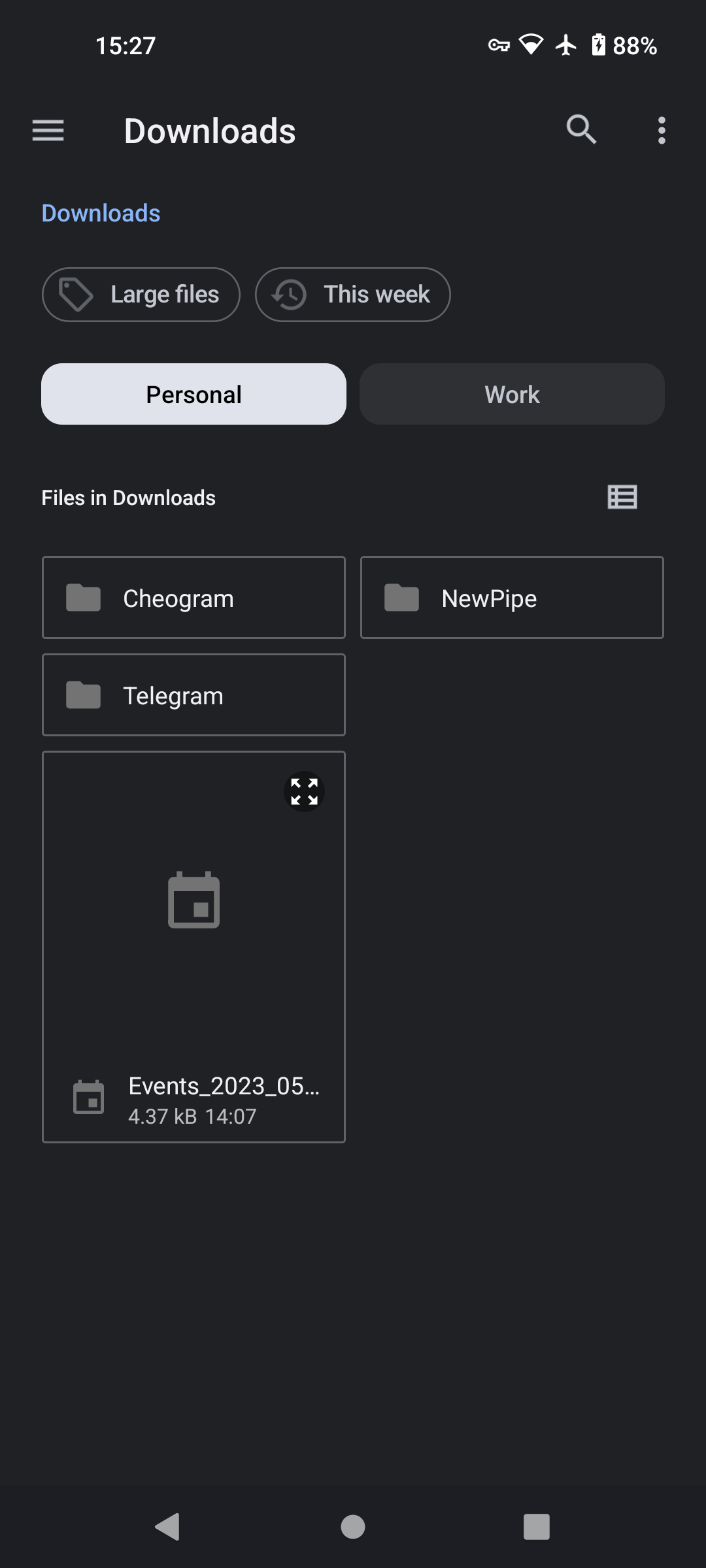Open the Telegram folder

[x=193, y=695]
